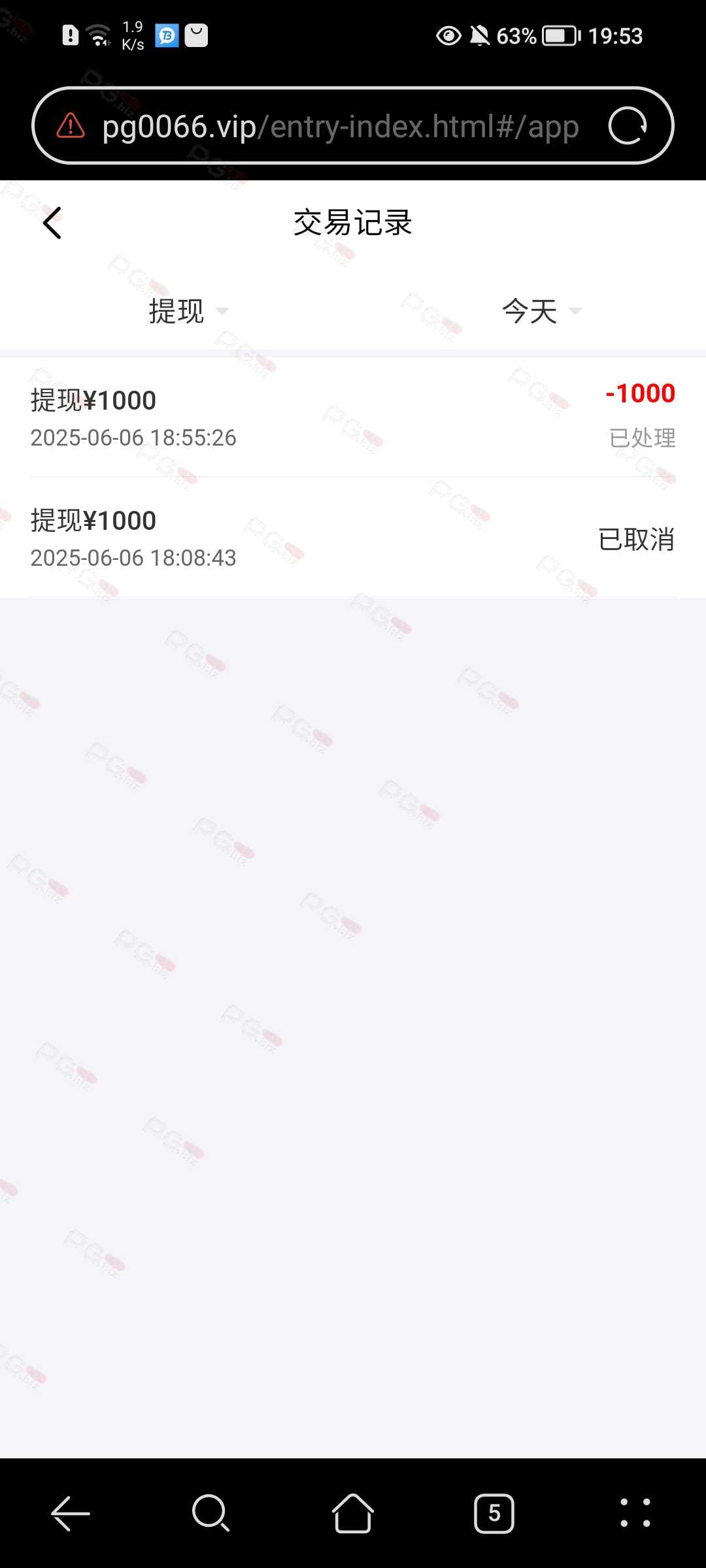Open the browser four-dot menu

click(x=635, y=1513)
